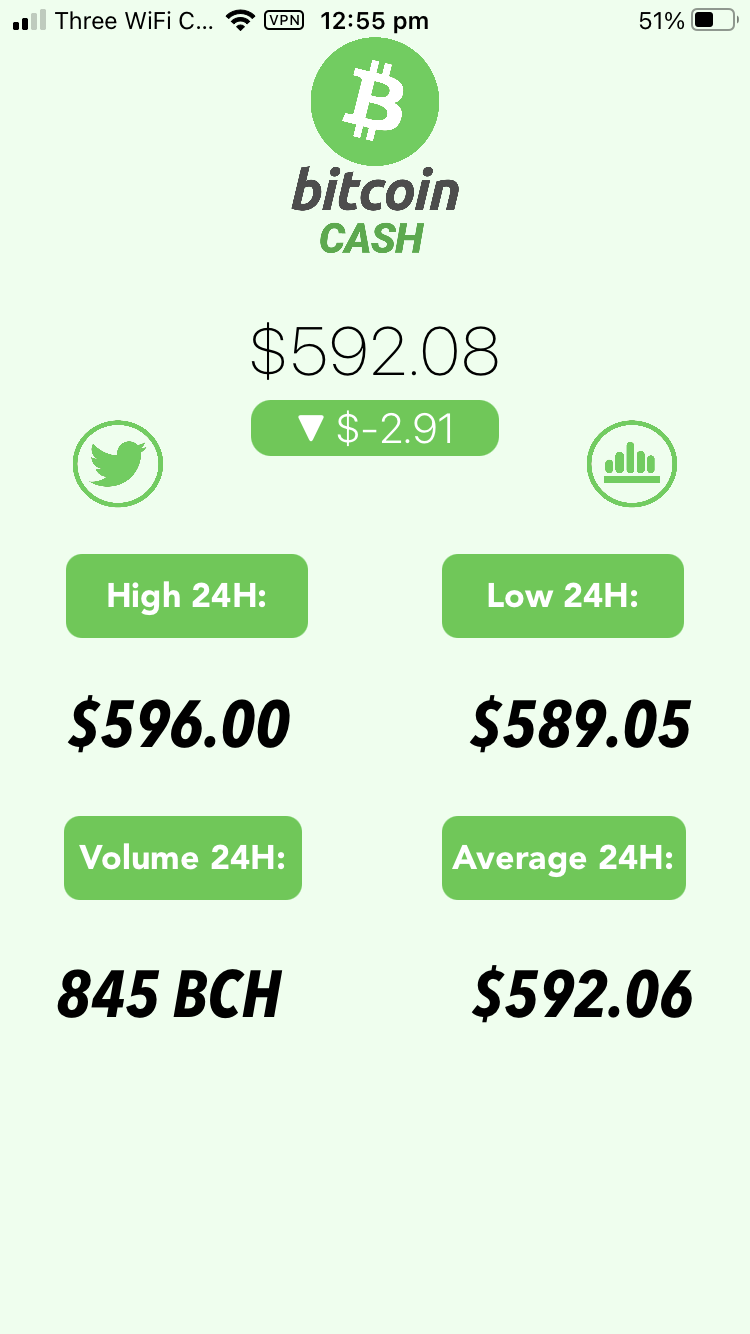
Task: Open the bar chart icon
Action: click(632, 463)
